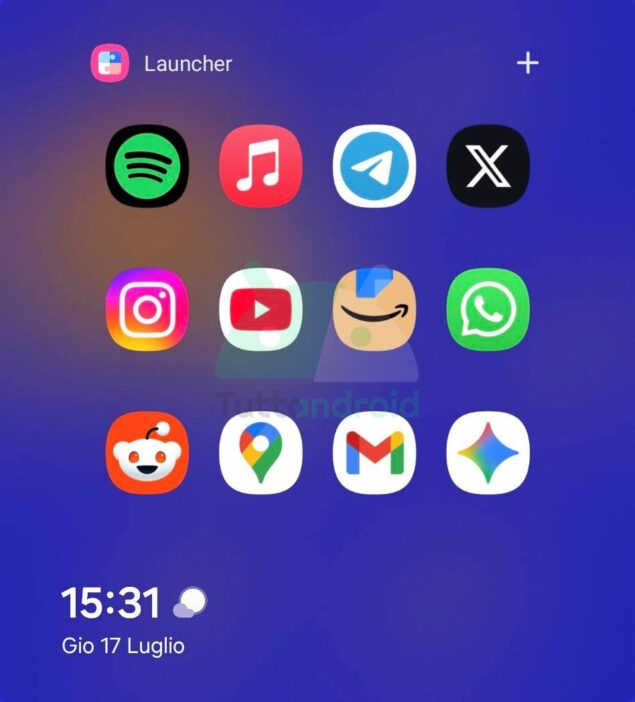635x702 pixels.
Task: Open Google Maps
Action: 260,453
